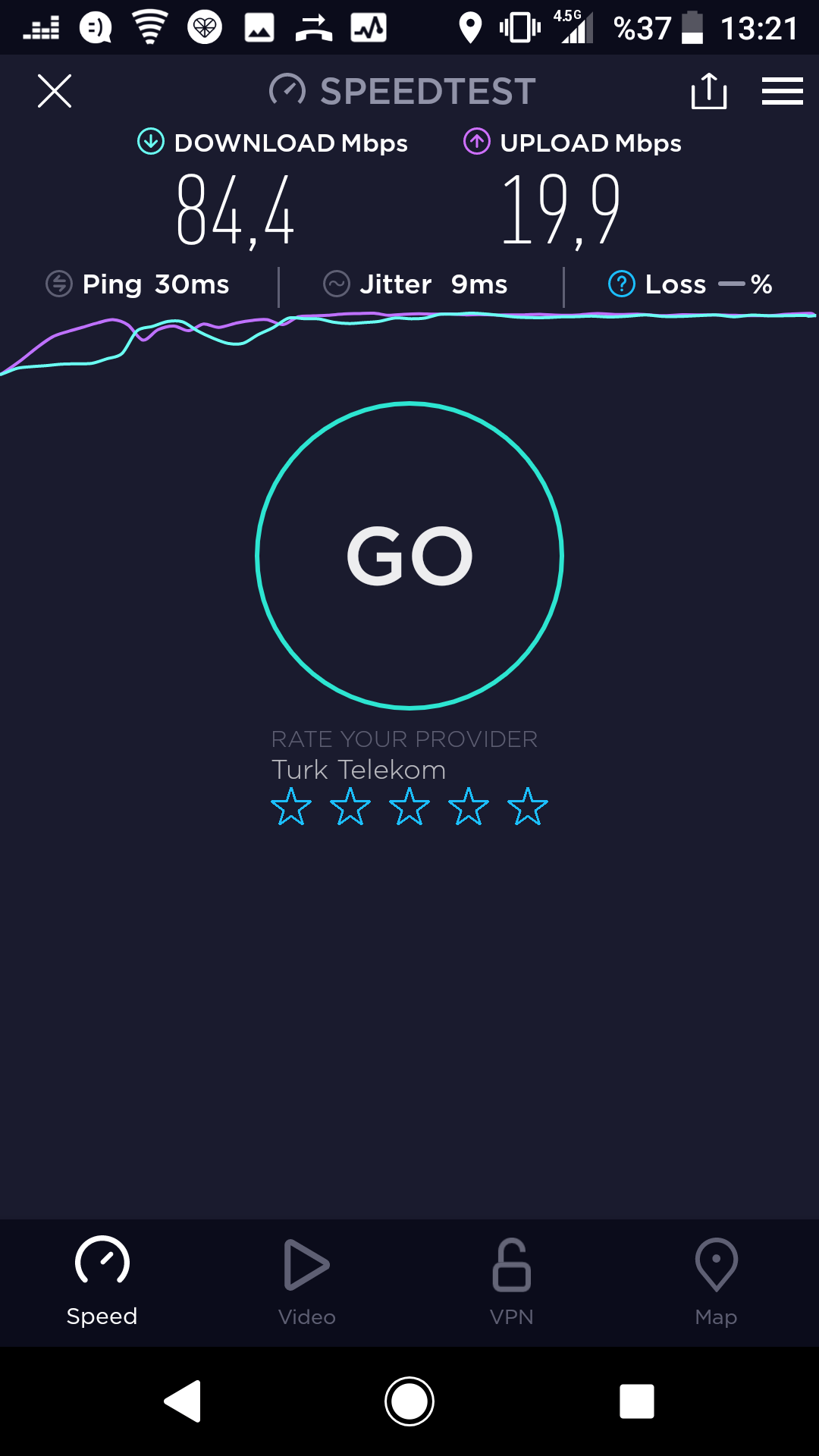Switch to the Video tab
Viewport: 819px width, 1456px height.
click(x=307, y=1282)
